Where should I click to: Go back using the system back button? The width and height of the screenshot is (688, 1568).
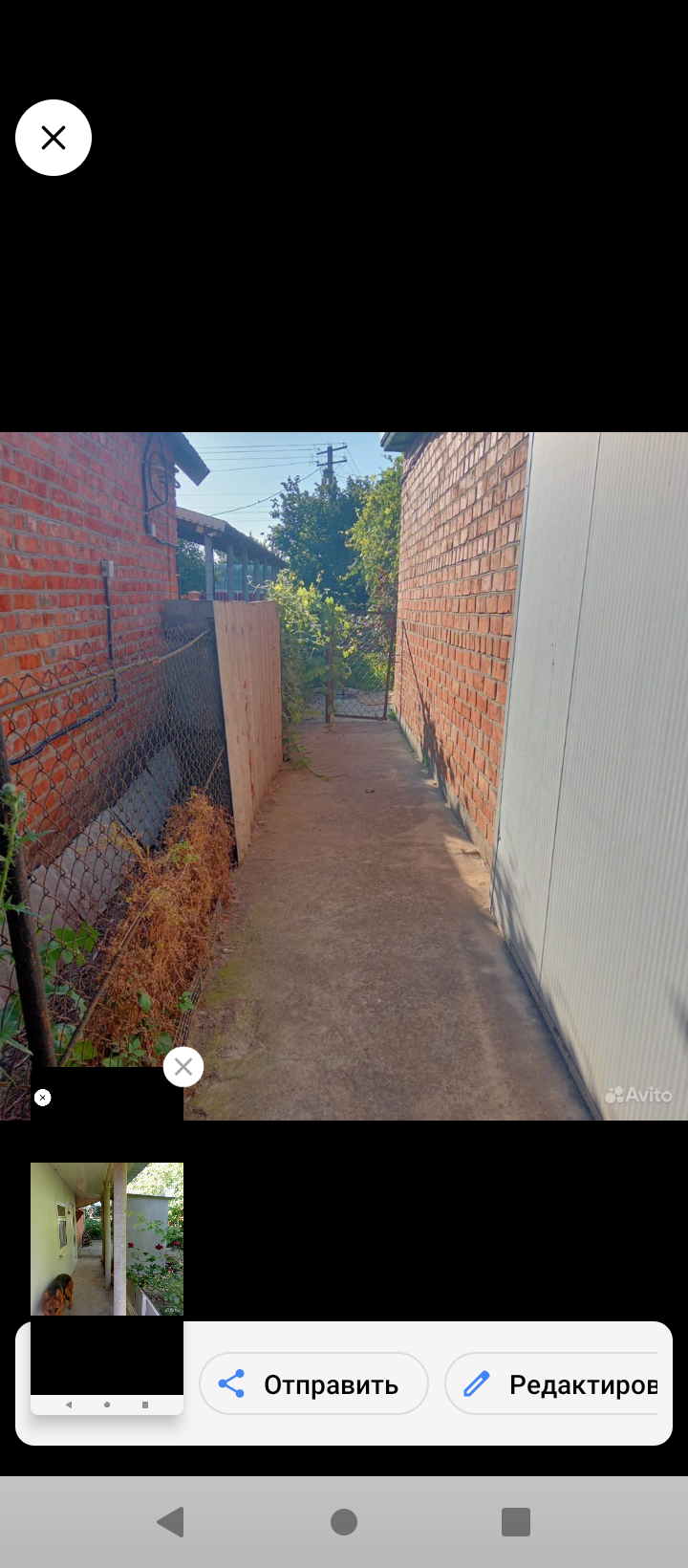point(171,1522)
